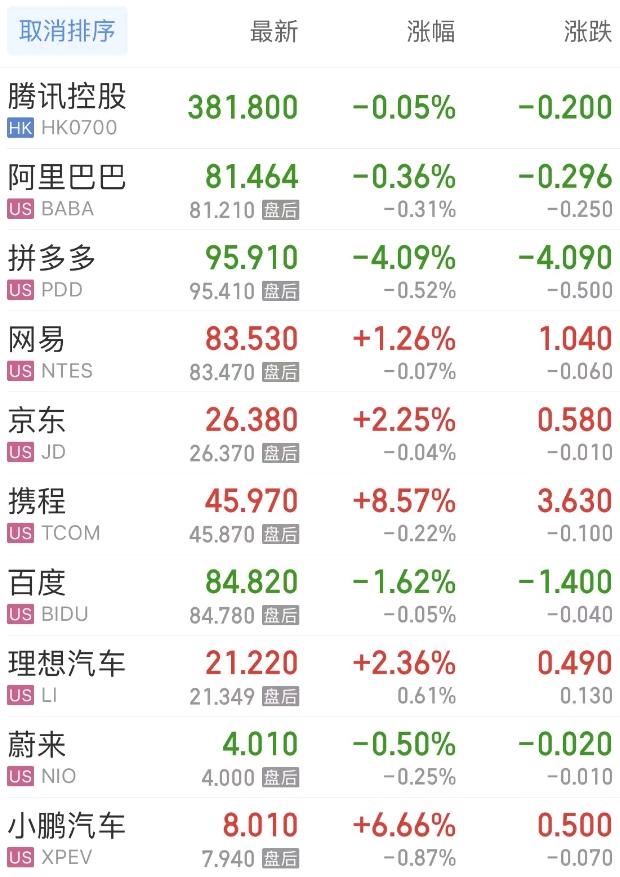Viewport: 620px width, 877px height.
Task: Open 理想汽车 LI stock page
Action: tap(68, 675)
